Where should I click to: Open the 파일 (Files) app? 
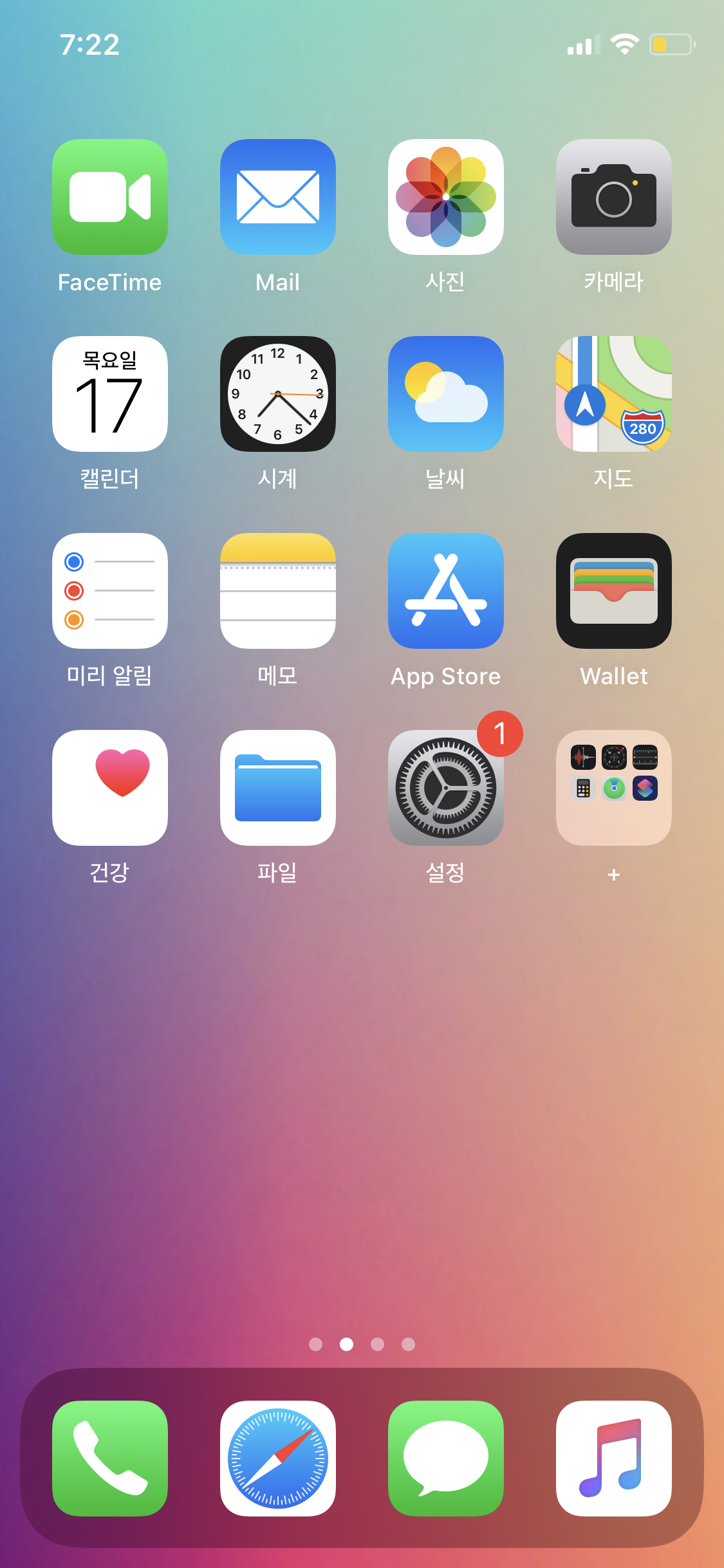pyautogui.click(x=278, y=788)
